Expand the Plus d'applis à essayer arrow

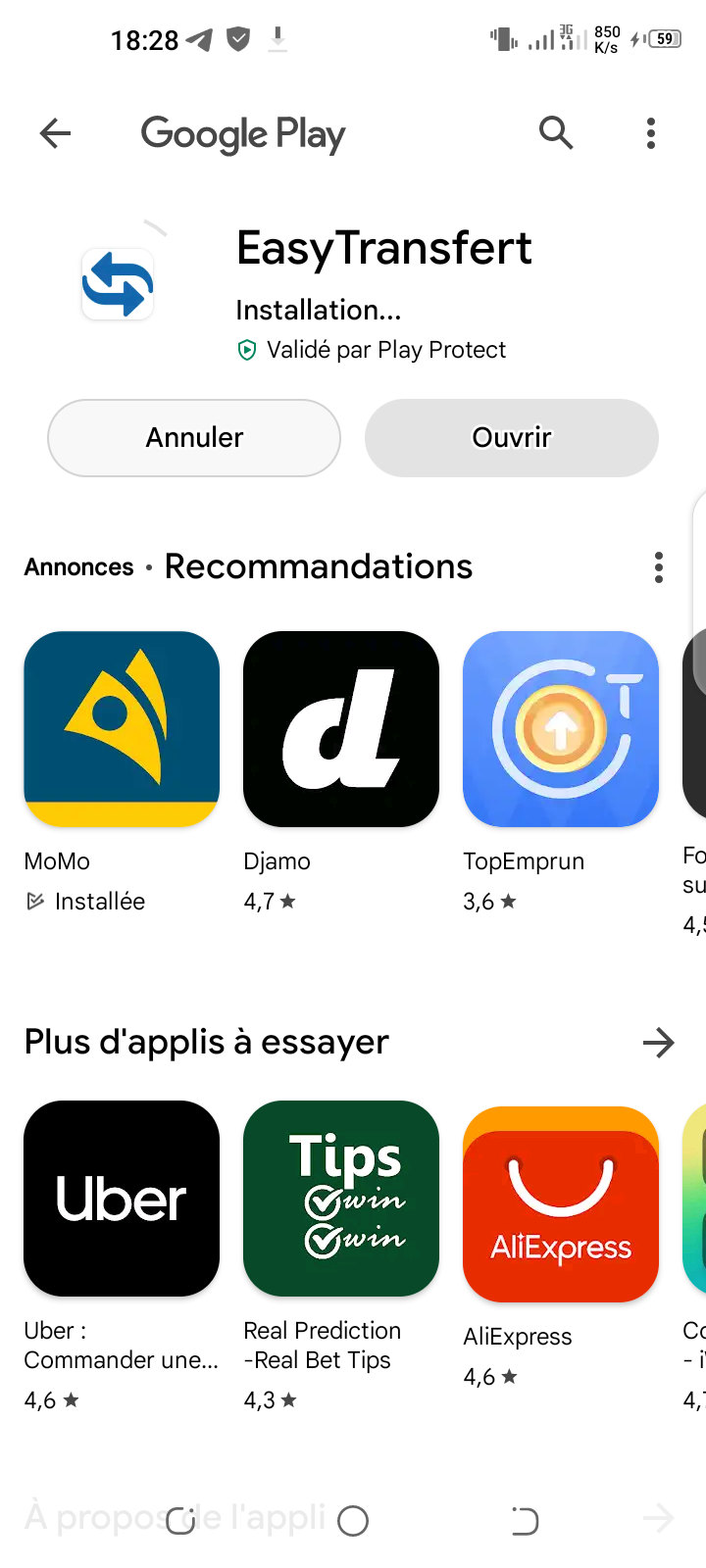pyautogui.click(x=659, y=1043)
